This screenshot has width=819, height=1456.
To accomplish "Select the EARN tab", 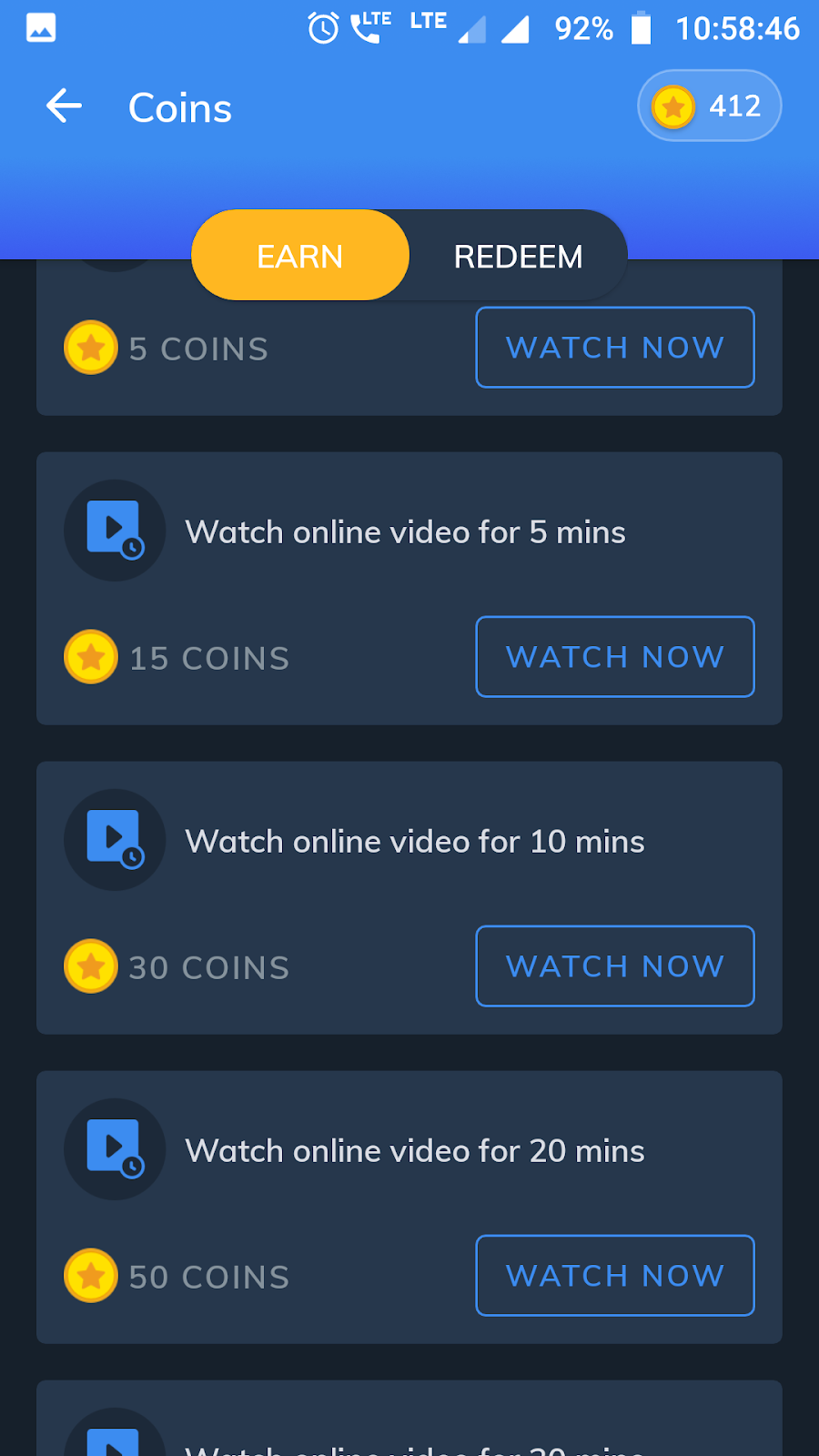I will point(300,256).
